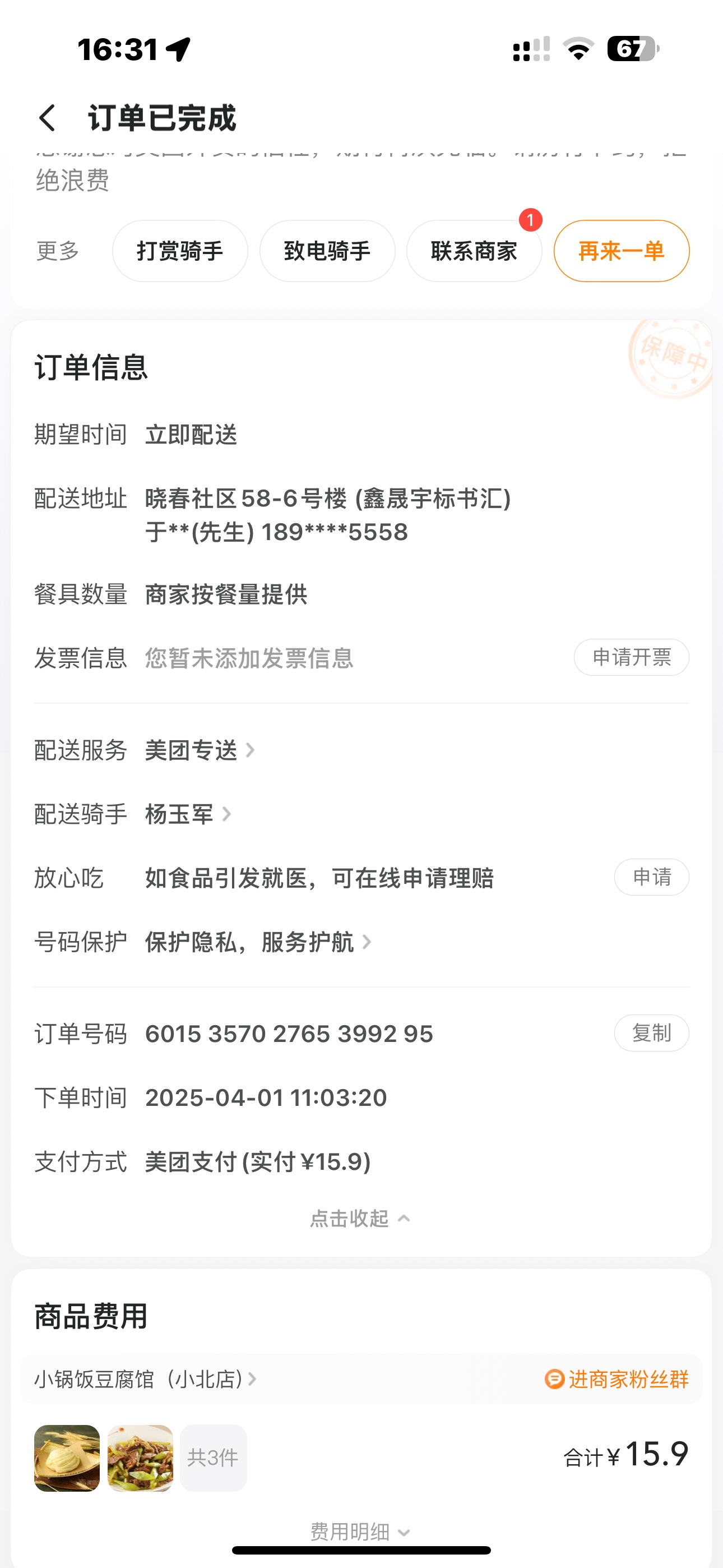Request an invoice with 申请开票
Image resolution: width=723 pixels, height=1568 pixels.
click(x=631, y=657)
